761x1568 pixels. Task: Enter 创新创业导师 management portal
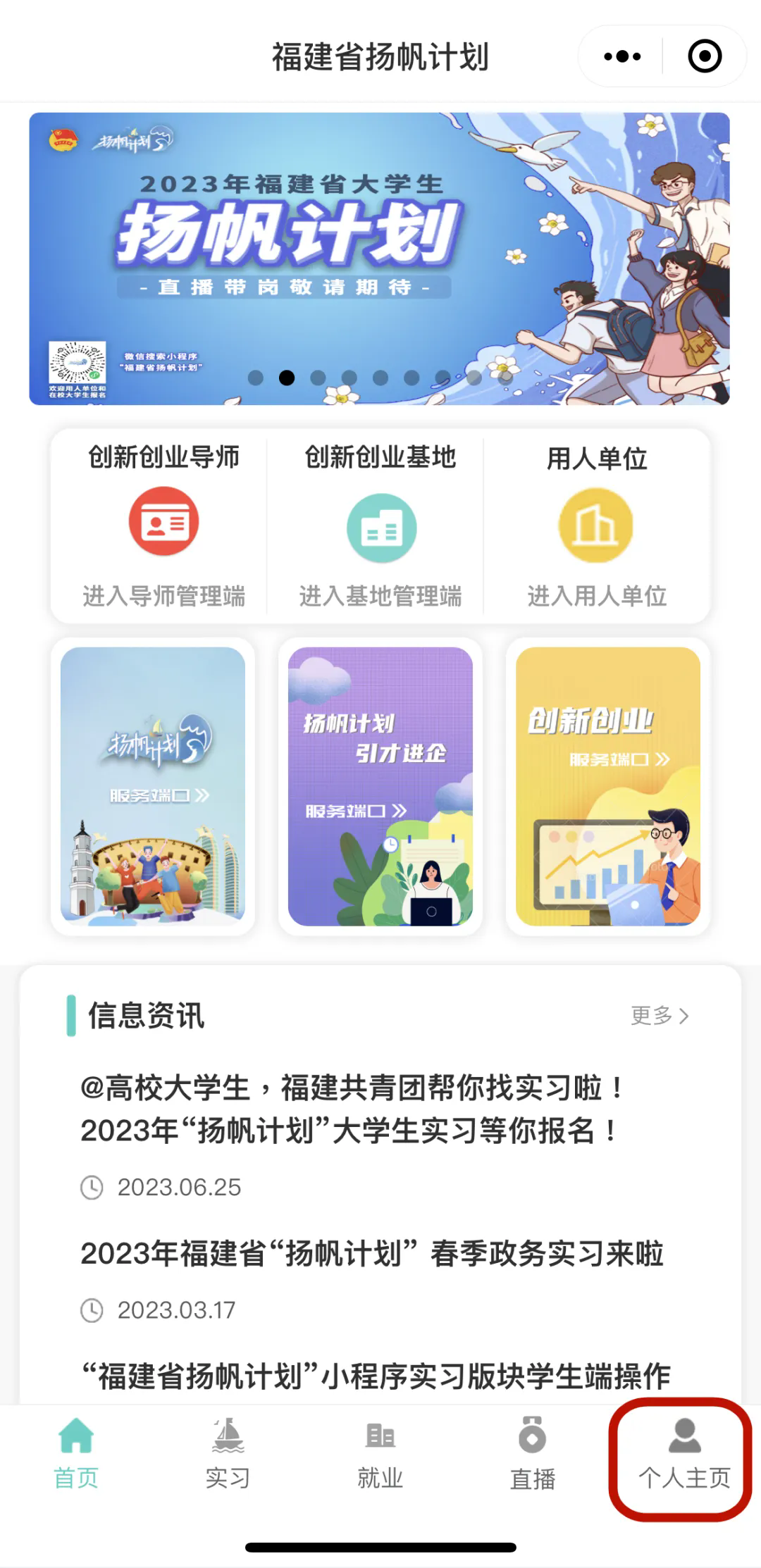(163, 525)
